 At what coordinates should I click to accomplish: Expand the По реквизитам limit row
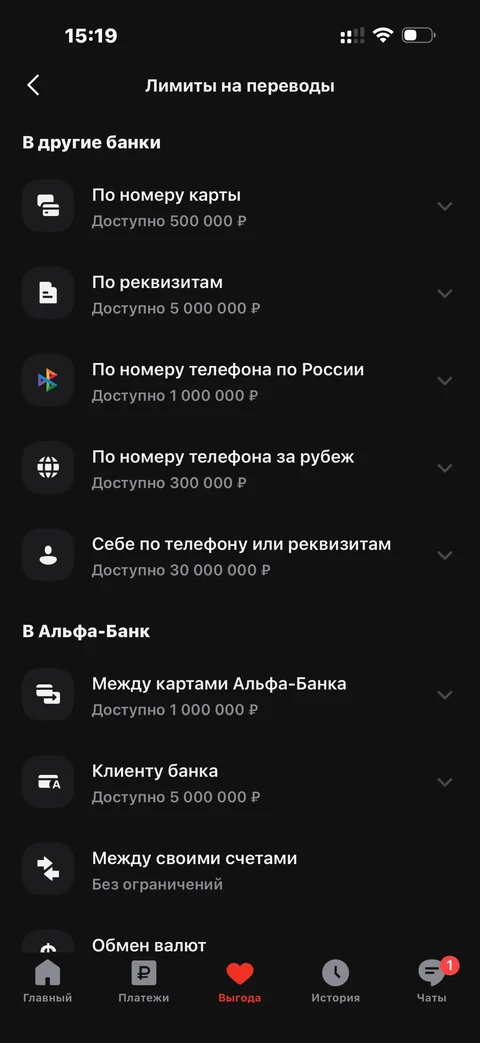(x=240, y=294)
